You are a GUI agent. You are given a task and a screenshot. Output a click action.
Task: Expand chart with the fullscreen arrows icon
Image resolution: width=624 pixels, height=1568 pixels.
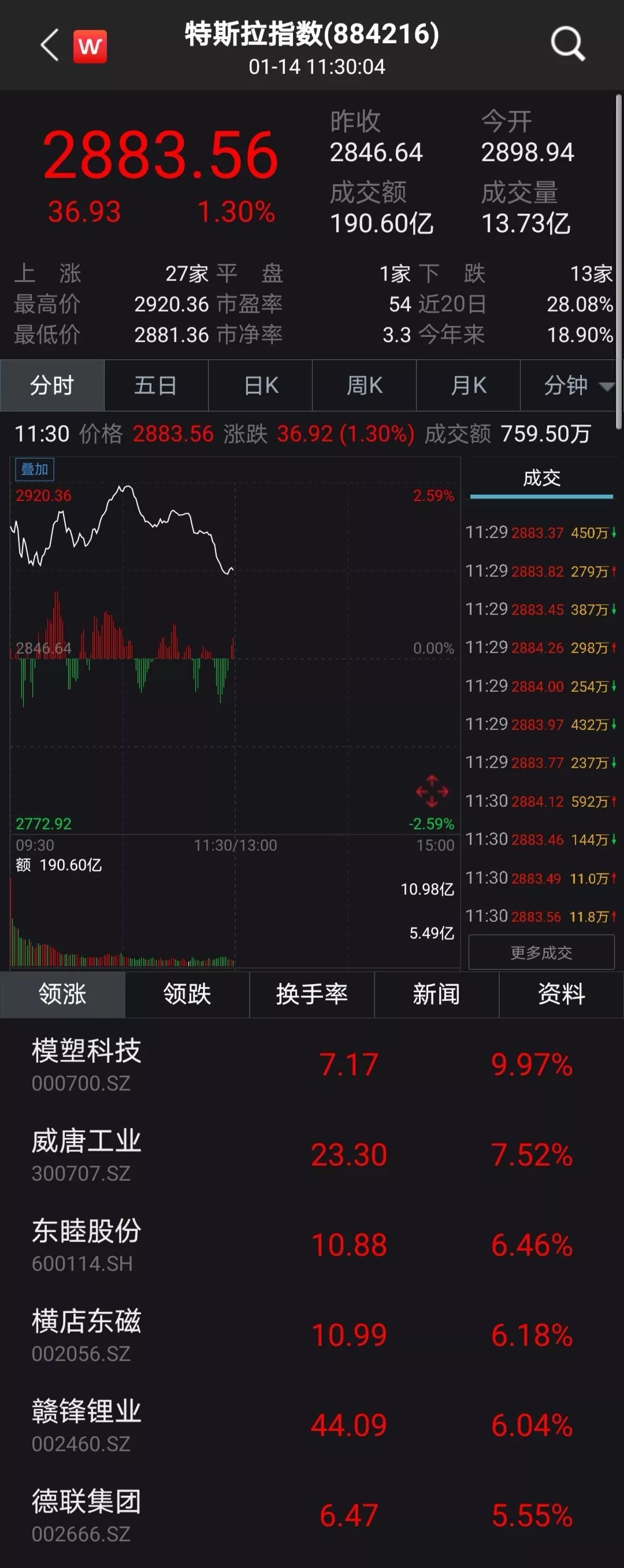pyautogui.click(x=432, y=791)
